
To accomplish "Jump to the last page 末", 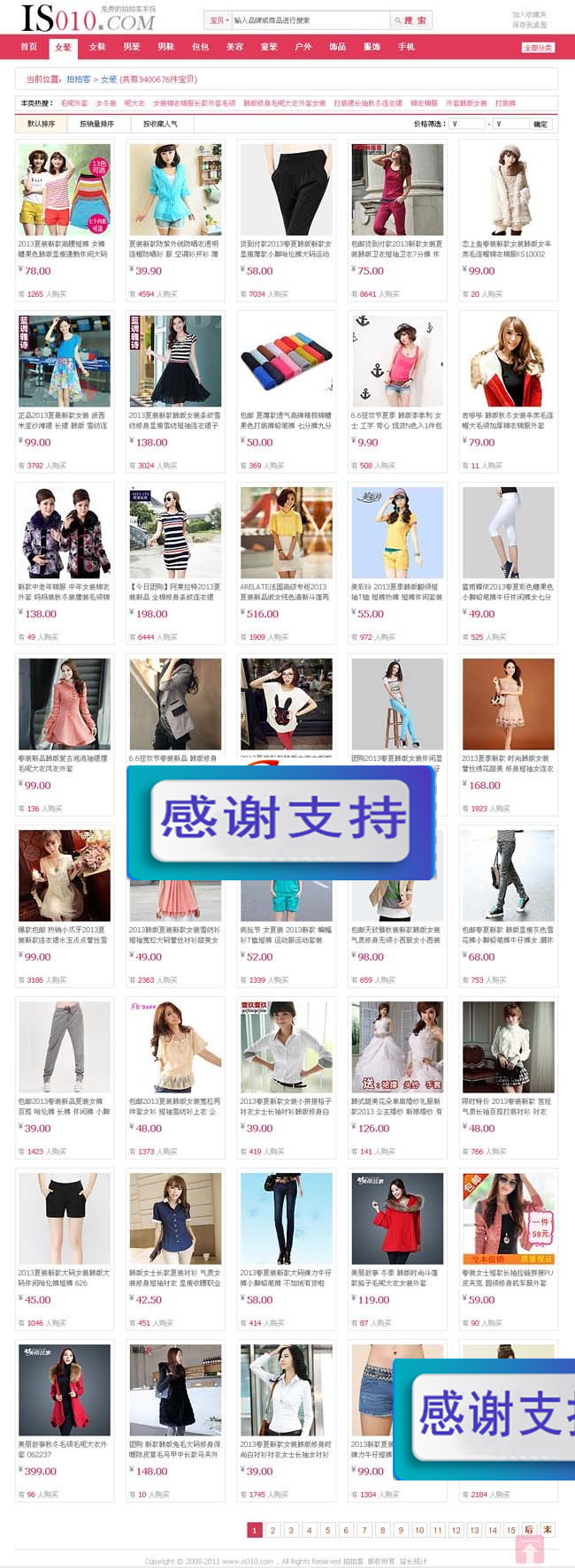I will [548, 1530].
